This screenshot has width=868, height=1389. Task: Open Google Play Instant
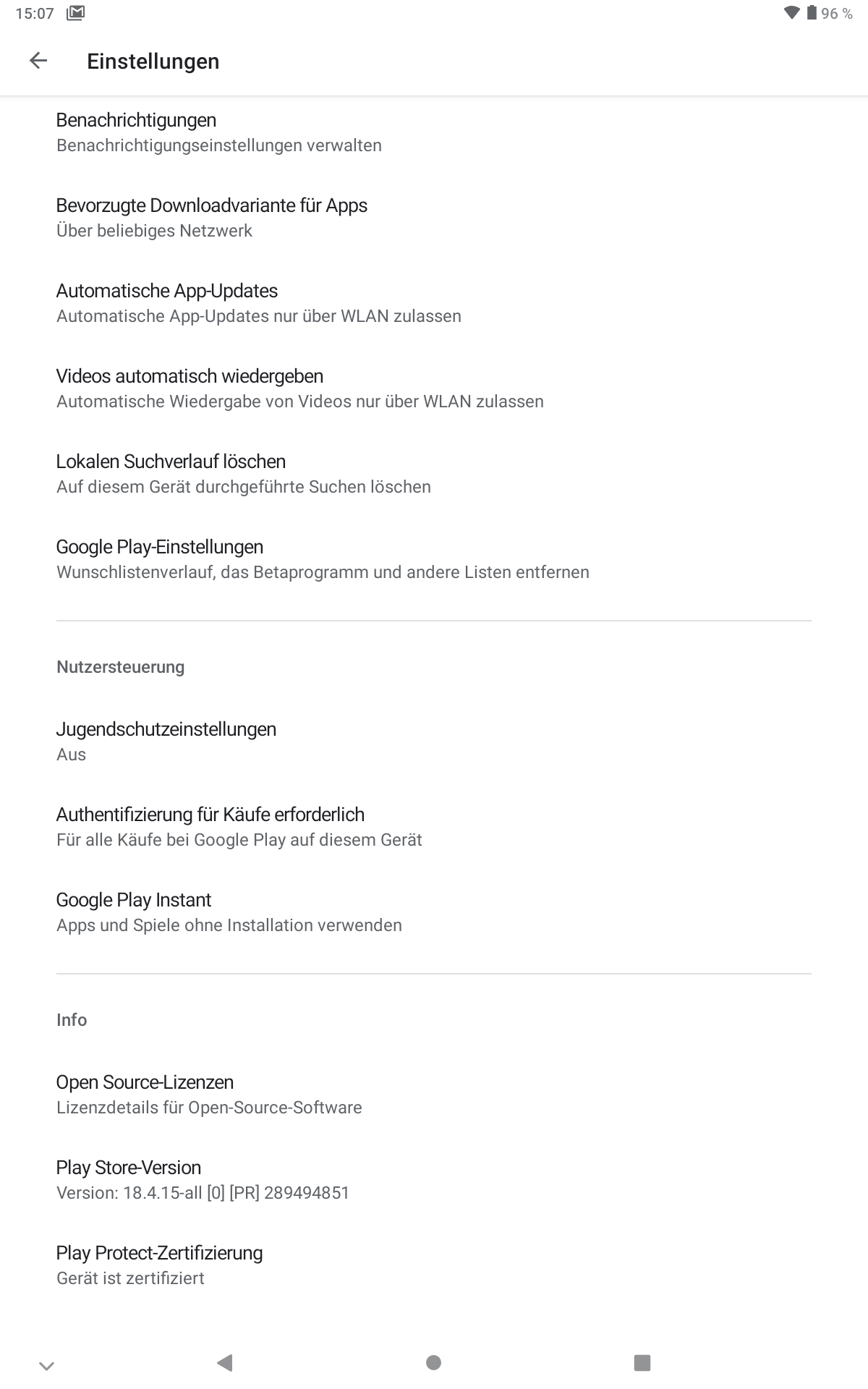click(434, 912)
